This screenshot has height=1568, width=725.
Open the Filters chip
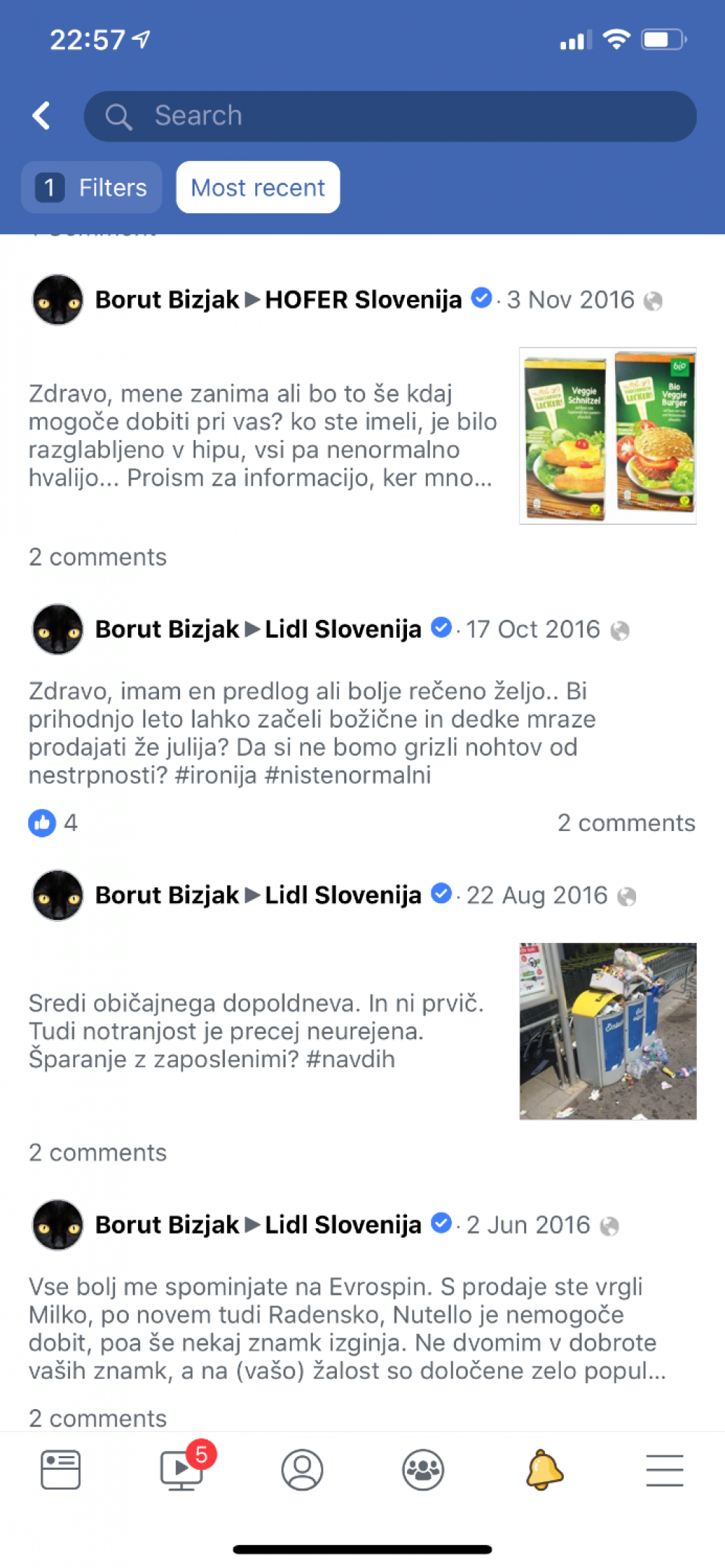[x=92, y=187]
